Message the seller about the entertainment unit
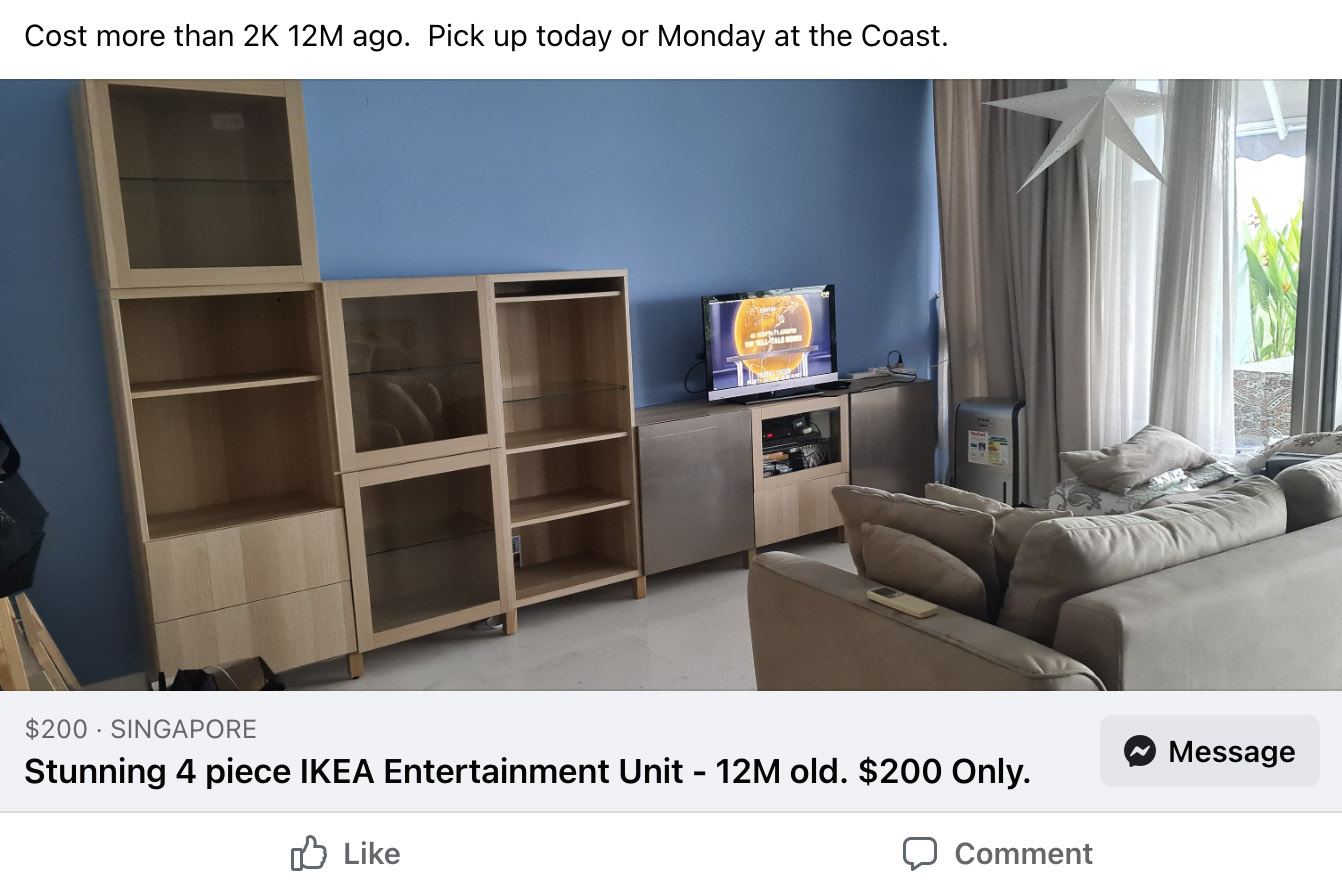This screenshot has width=1342, height=891. pyautogui.click(x=1209, y=751)
